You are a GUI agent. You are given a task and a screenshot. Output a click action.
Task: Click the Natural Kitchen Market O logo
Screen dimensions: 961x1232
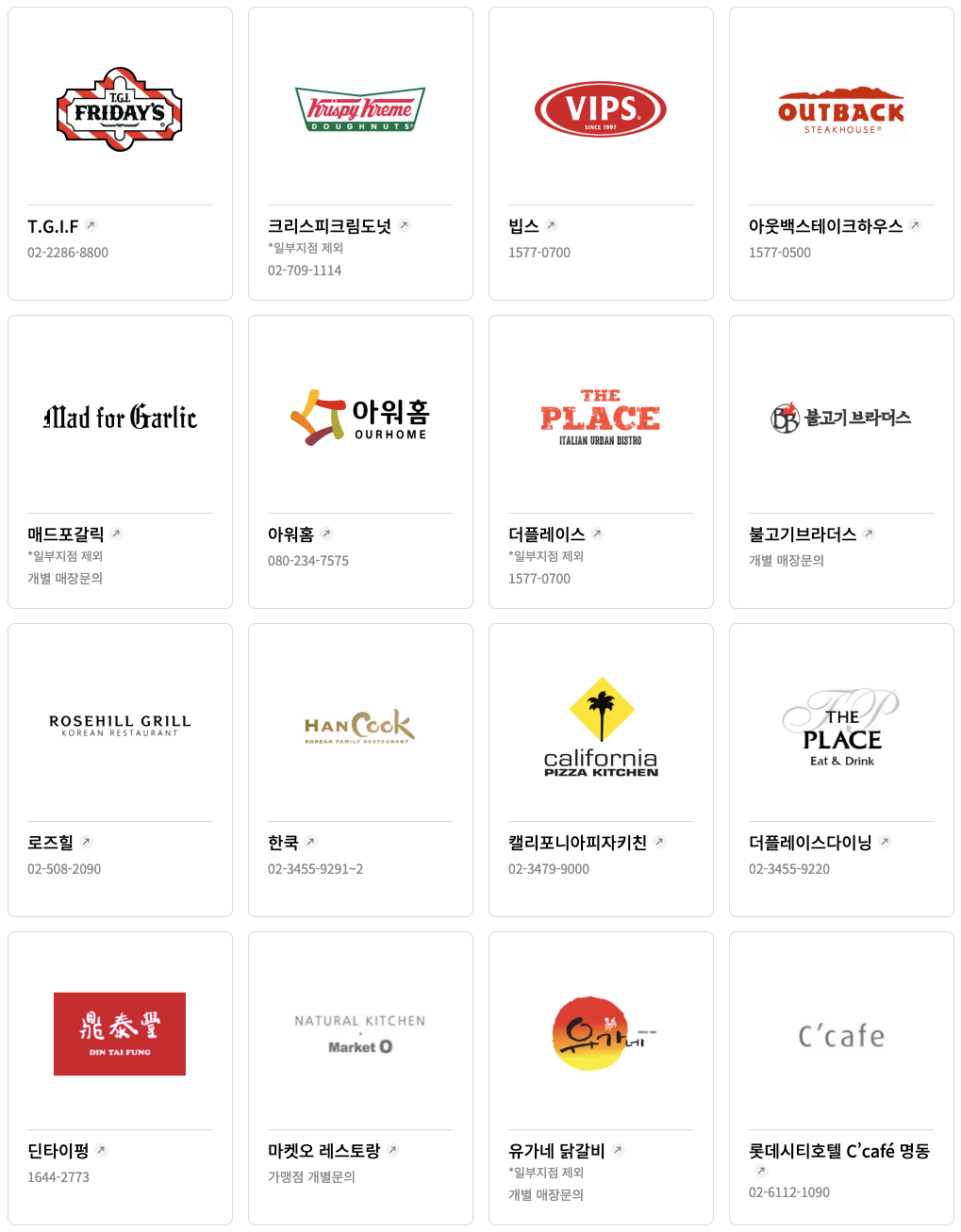(x=359, y=1032)
